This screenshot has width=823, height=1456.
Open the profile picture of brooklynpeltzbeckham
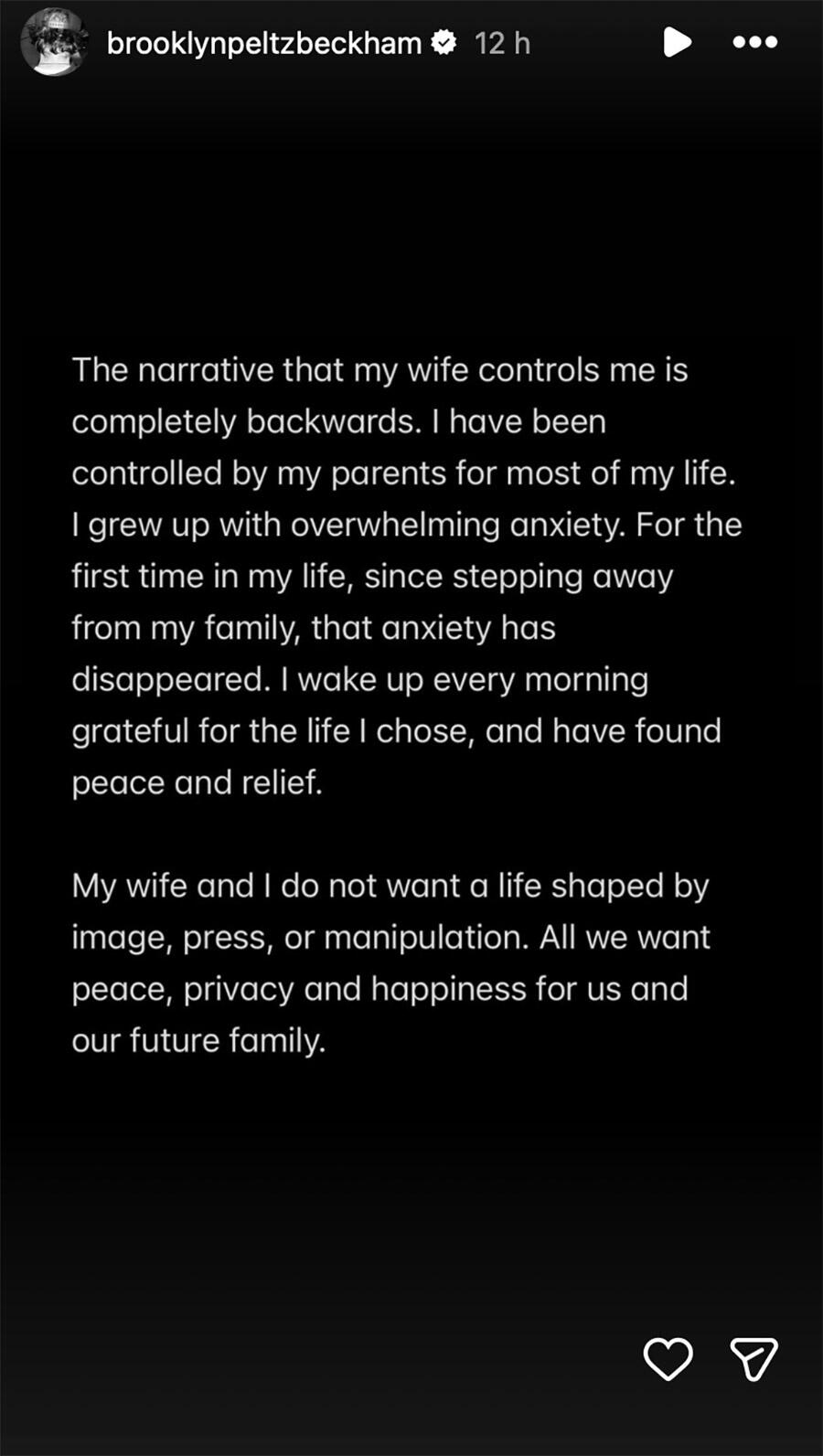(x=54, y=42)
